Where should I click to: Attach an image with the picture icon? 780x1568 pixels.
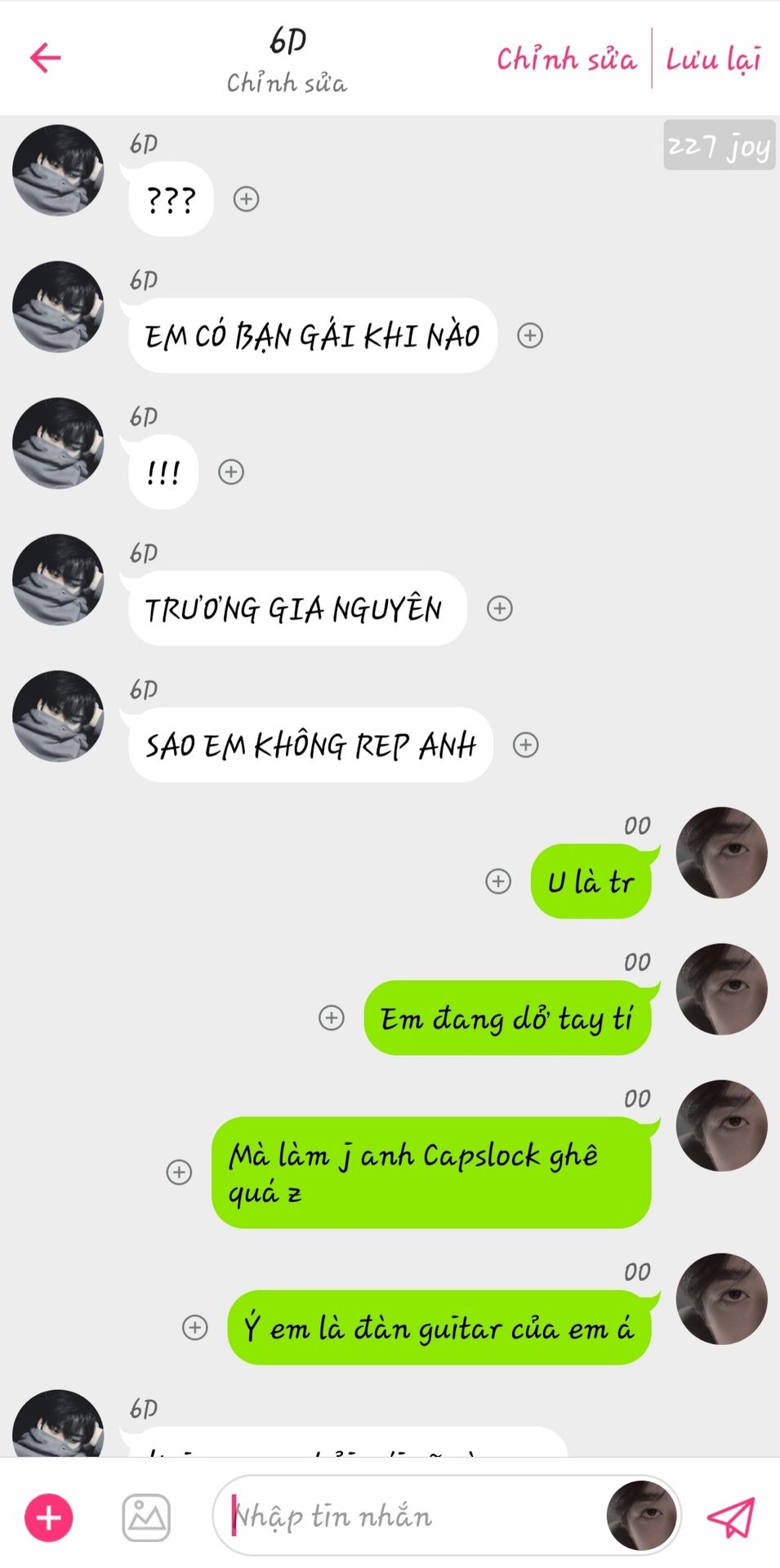[146, 1517]
